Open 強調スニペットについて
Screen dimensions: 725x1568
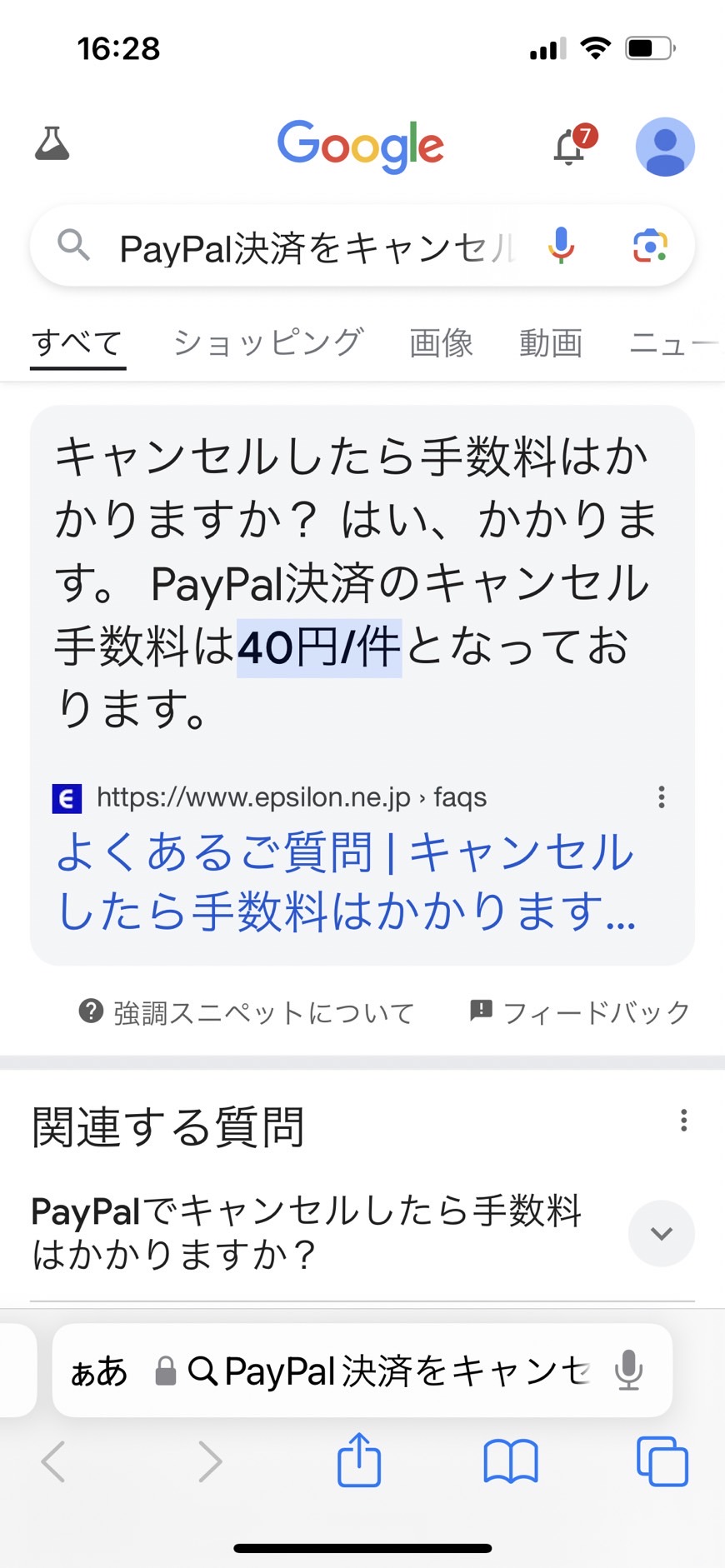pyautogui.click(x=247, y=1012)
